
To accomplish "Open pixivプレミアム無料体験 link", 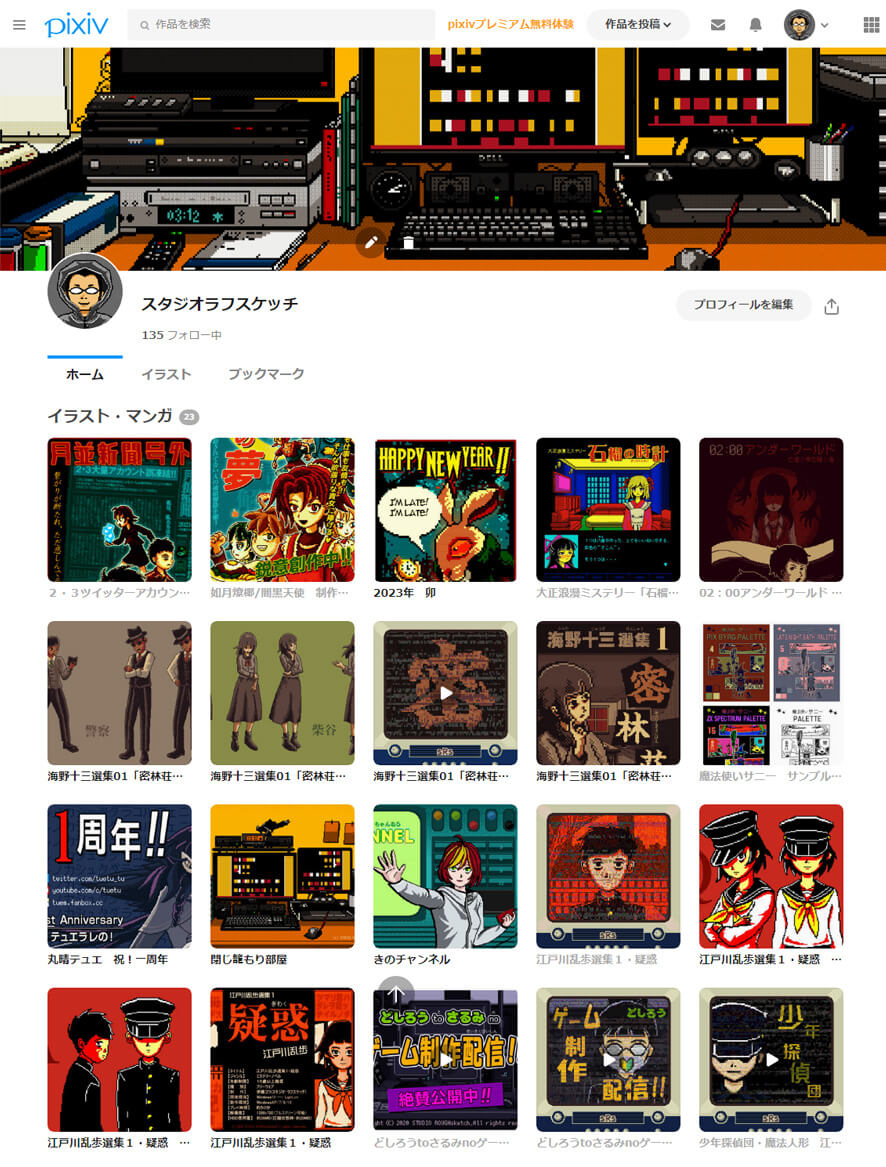I will [510, 24].
